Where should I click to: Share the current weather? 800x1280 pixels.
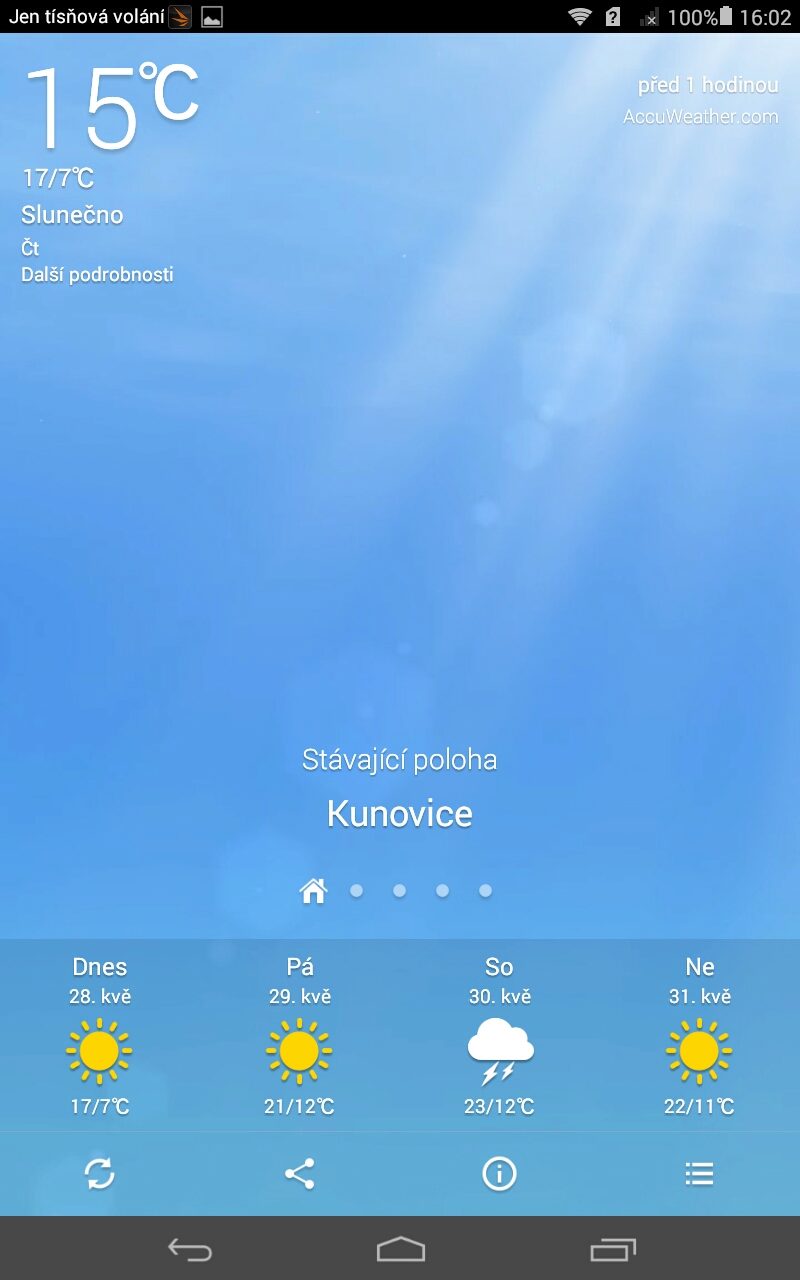300,1173
